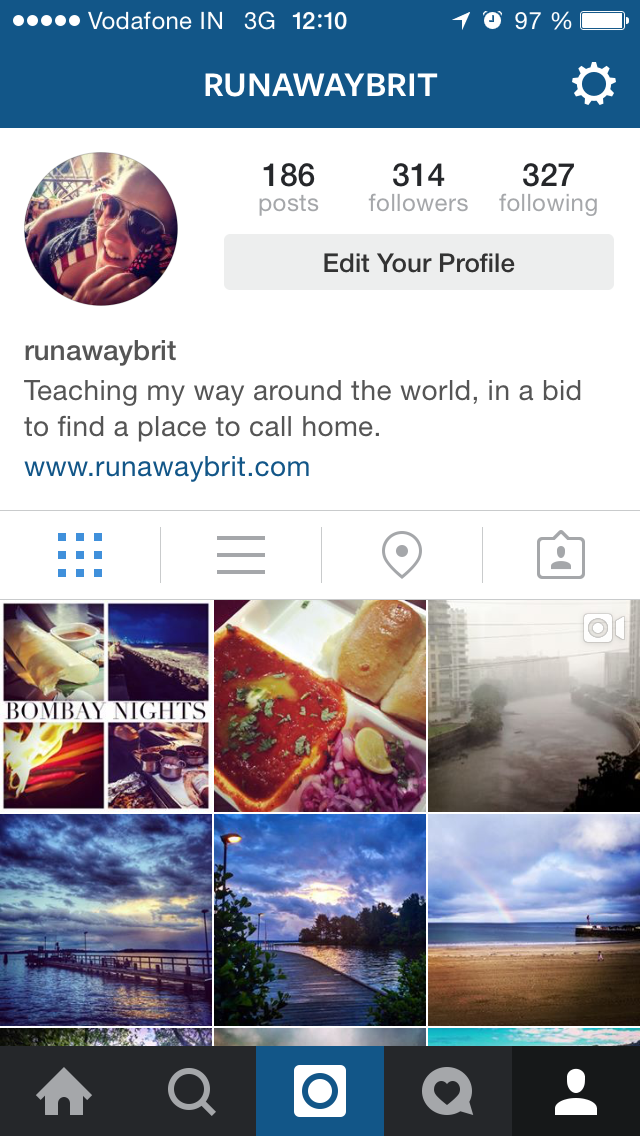The height and width of the screenshot is (1136, 640).
Task: Tap Edit Your Profile button
Action: (418, 263)
